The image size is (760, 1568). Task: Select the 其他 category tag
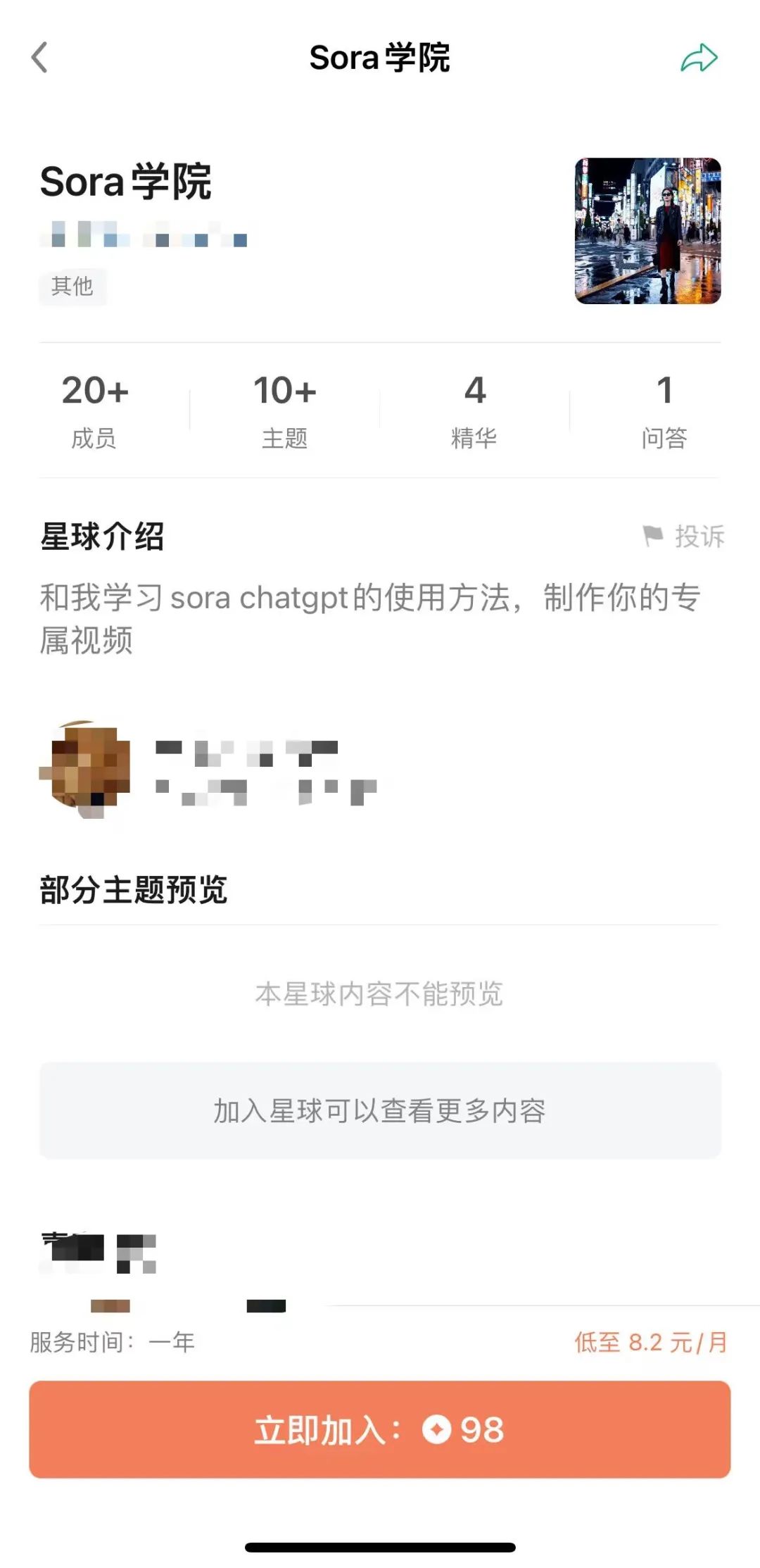coord(73,287)
